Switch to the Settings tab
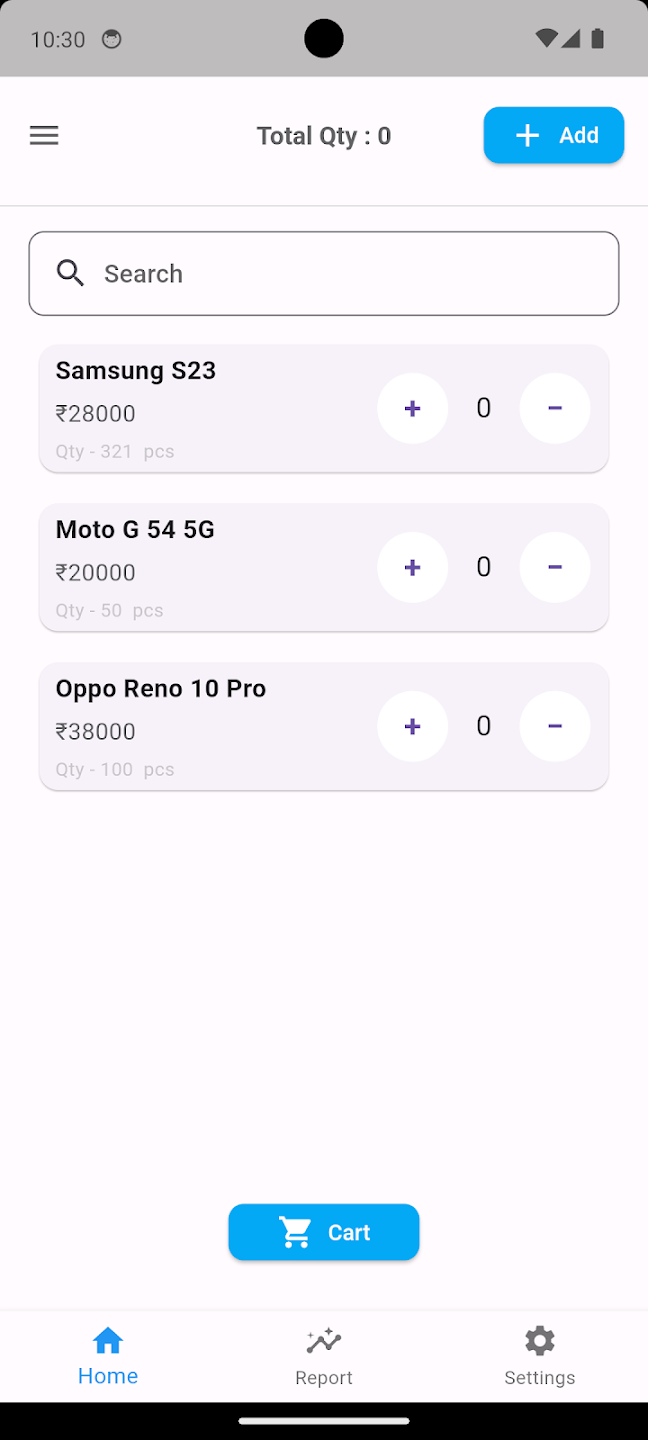The width and height of the screenshot is (648, 1440). point(540,1356)
